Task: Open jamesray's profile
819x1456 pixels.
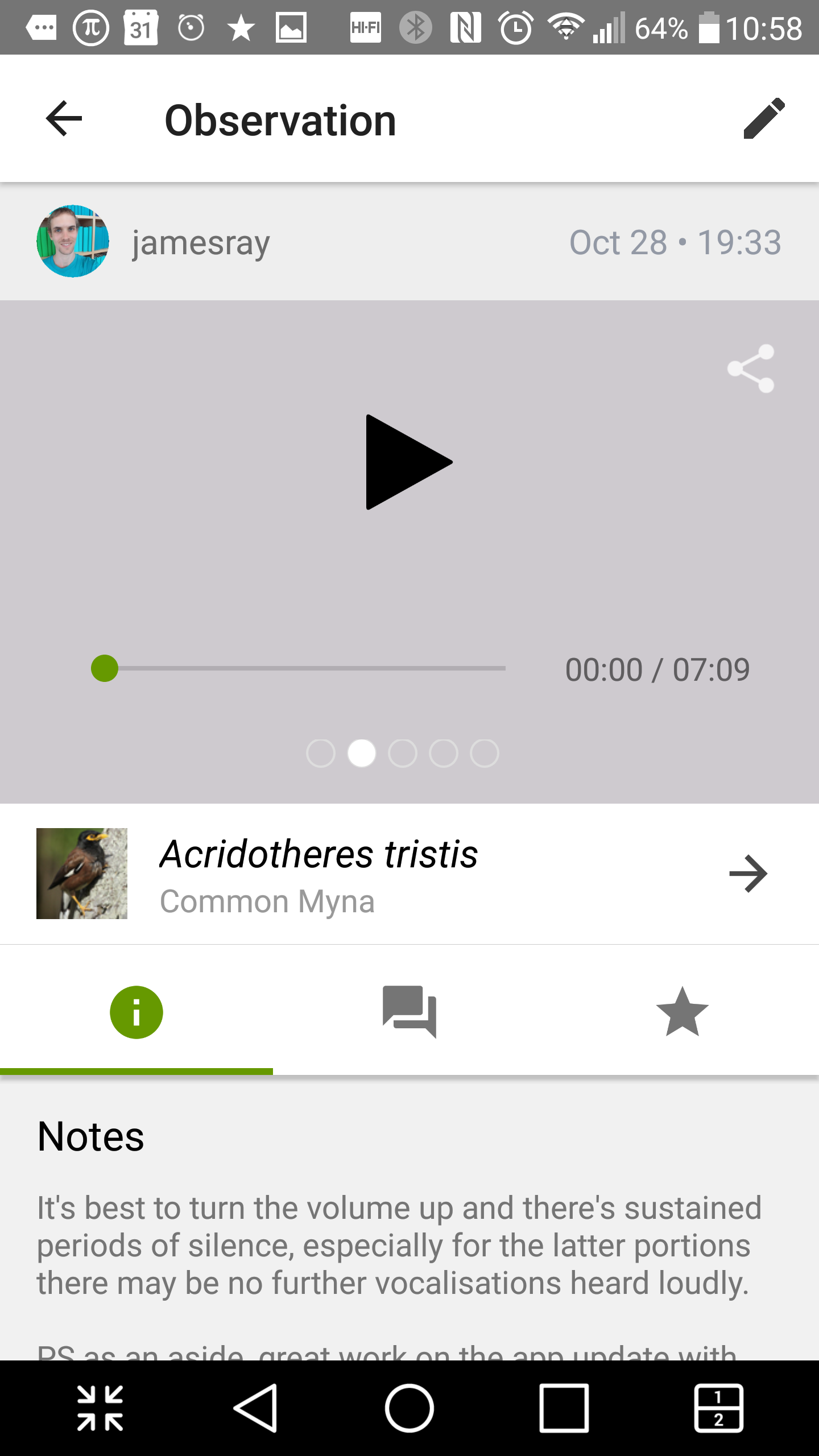Action: [x=73, y=242]
